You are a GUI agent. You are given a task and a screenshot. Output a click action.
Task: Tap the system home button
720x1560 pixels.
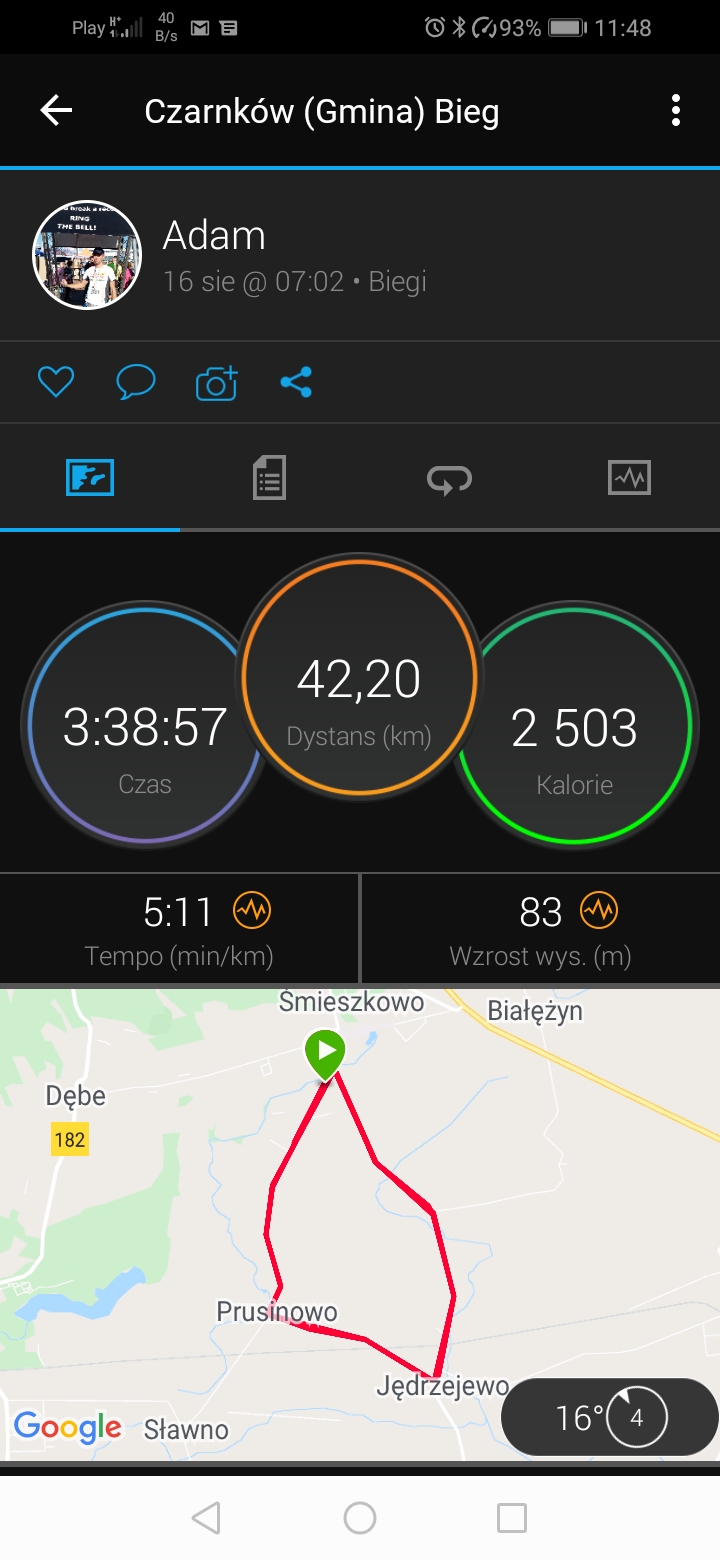tap(360, 1518)
